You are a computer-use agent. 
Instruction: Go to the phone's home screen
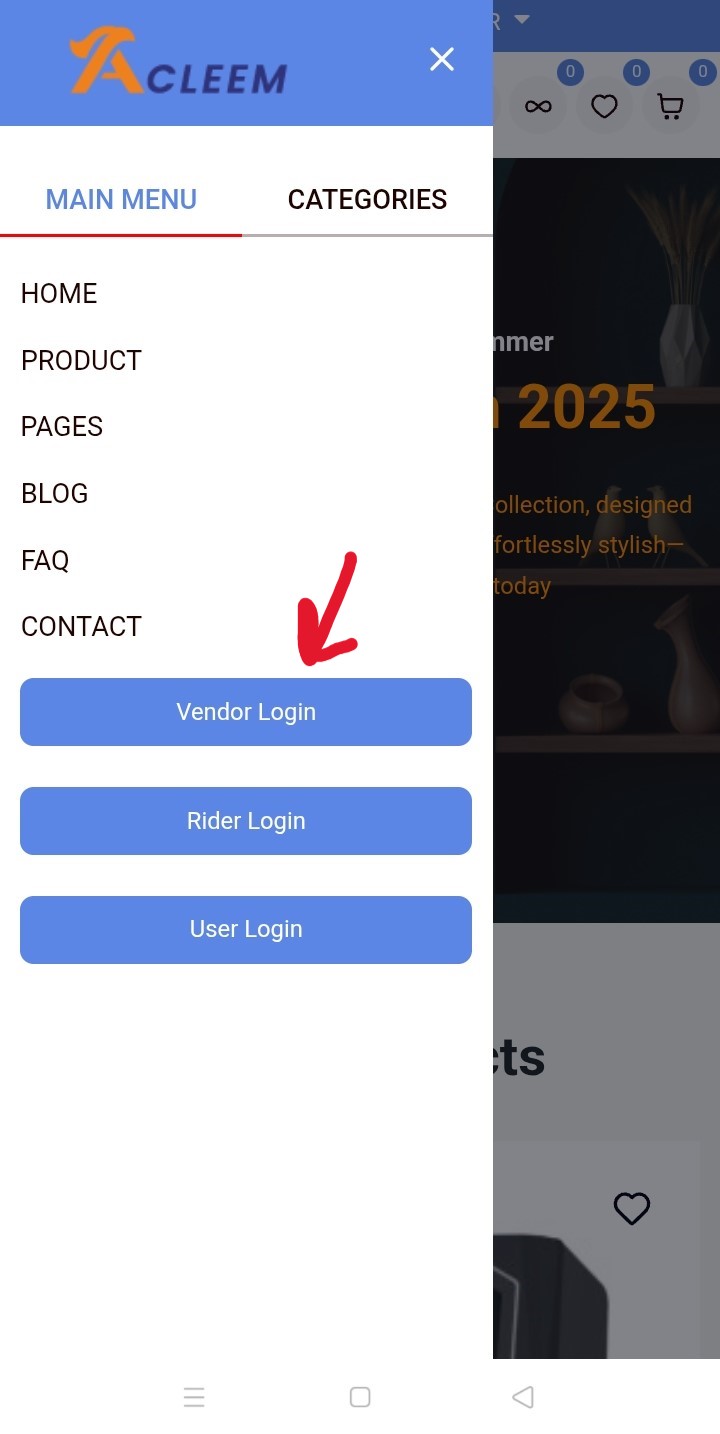click(360, 1397)
